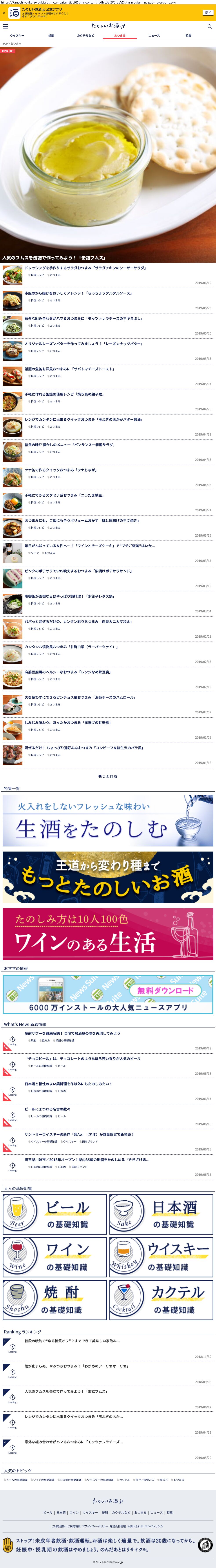Open the featured 缶詰フムス article
Viewport: 216px width, 1568px height.
(x=108, y=155)
